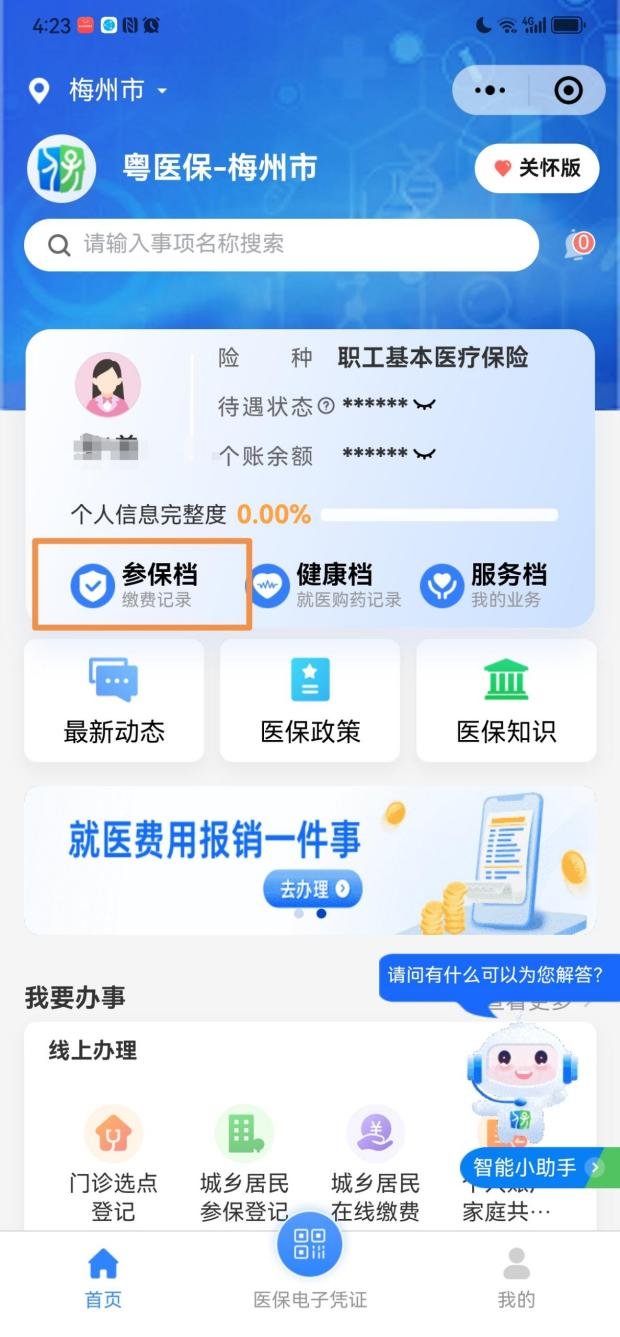Image resolution: width=620 pixels, height=1337 pixels.
Task: Switch to 关怀版 care mode
Action: tap(537, 168)
